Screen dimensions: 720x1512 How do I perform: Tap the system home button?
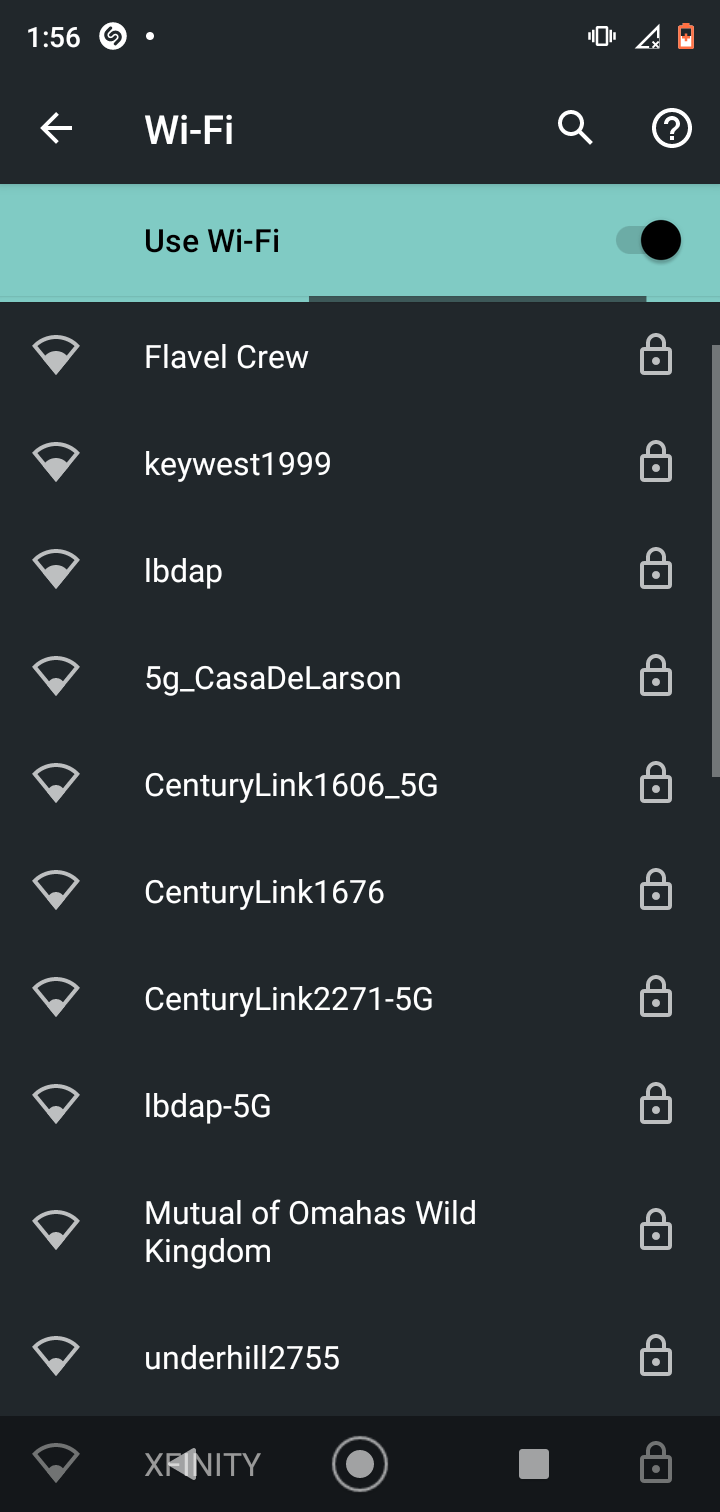[360, 1464]
